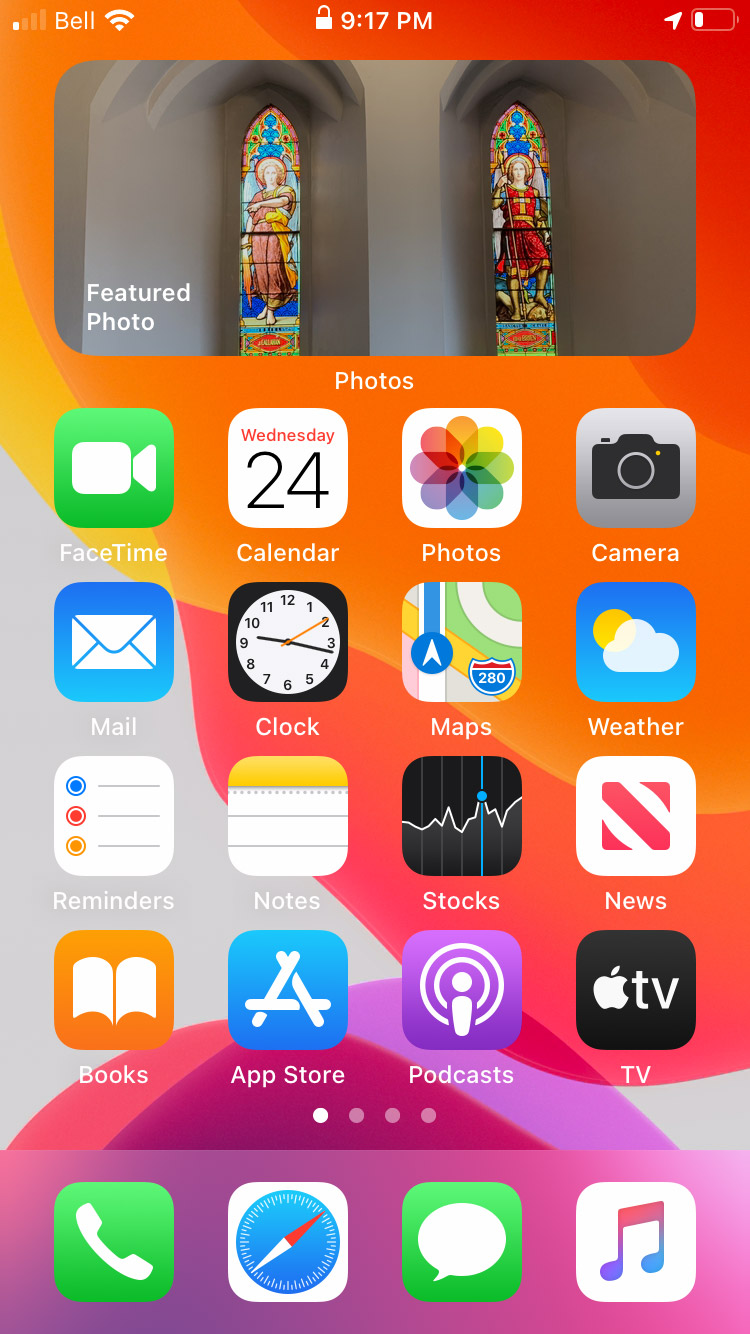The height and width of the screenshot is (1334, 750).
Task: Check the Weather app
Action: click(636, 642)
